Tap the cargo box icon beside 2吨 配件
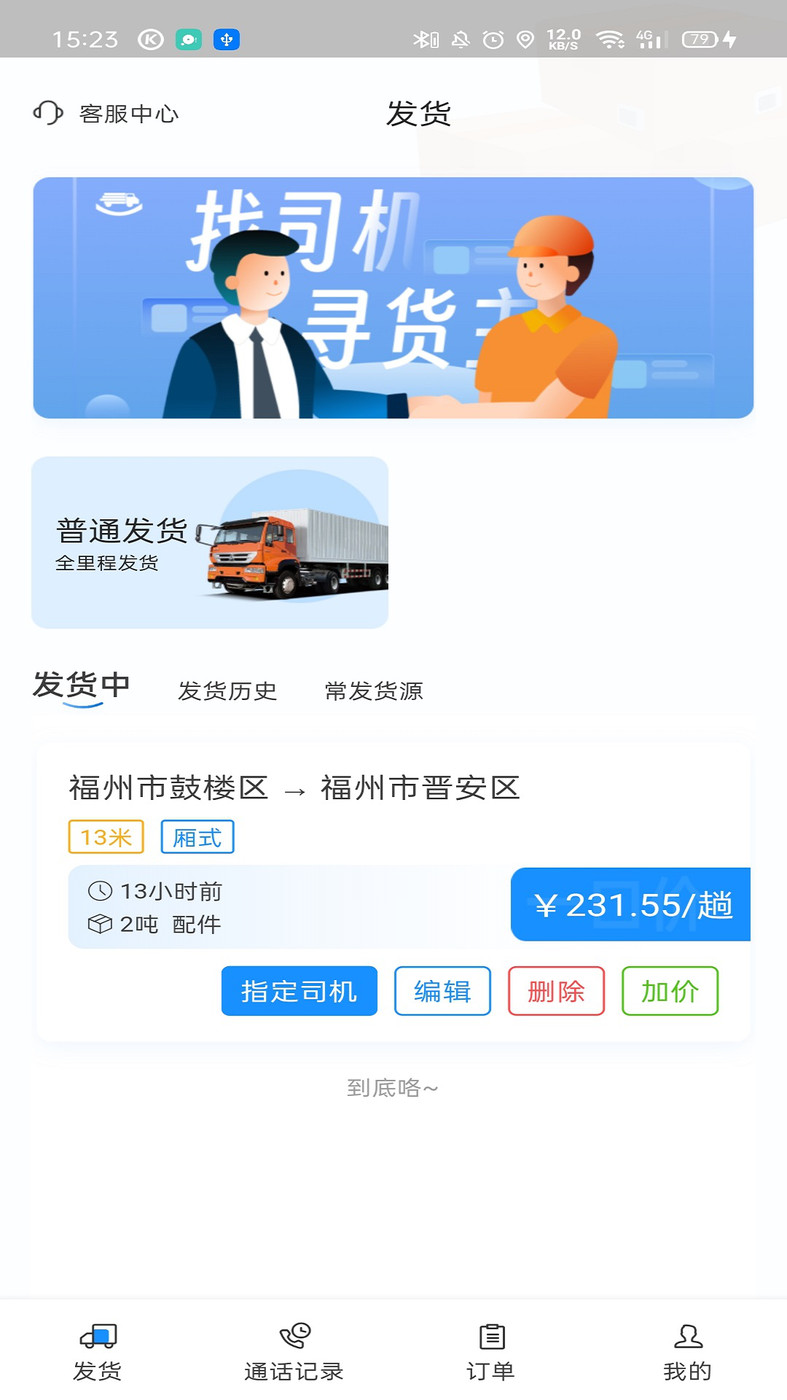The width and height of the screenshot is (787, 1400). pyautogui.click(x=100, y=924)
